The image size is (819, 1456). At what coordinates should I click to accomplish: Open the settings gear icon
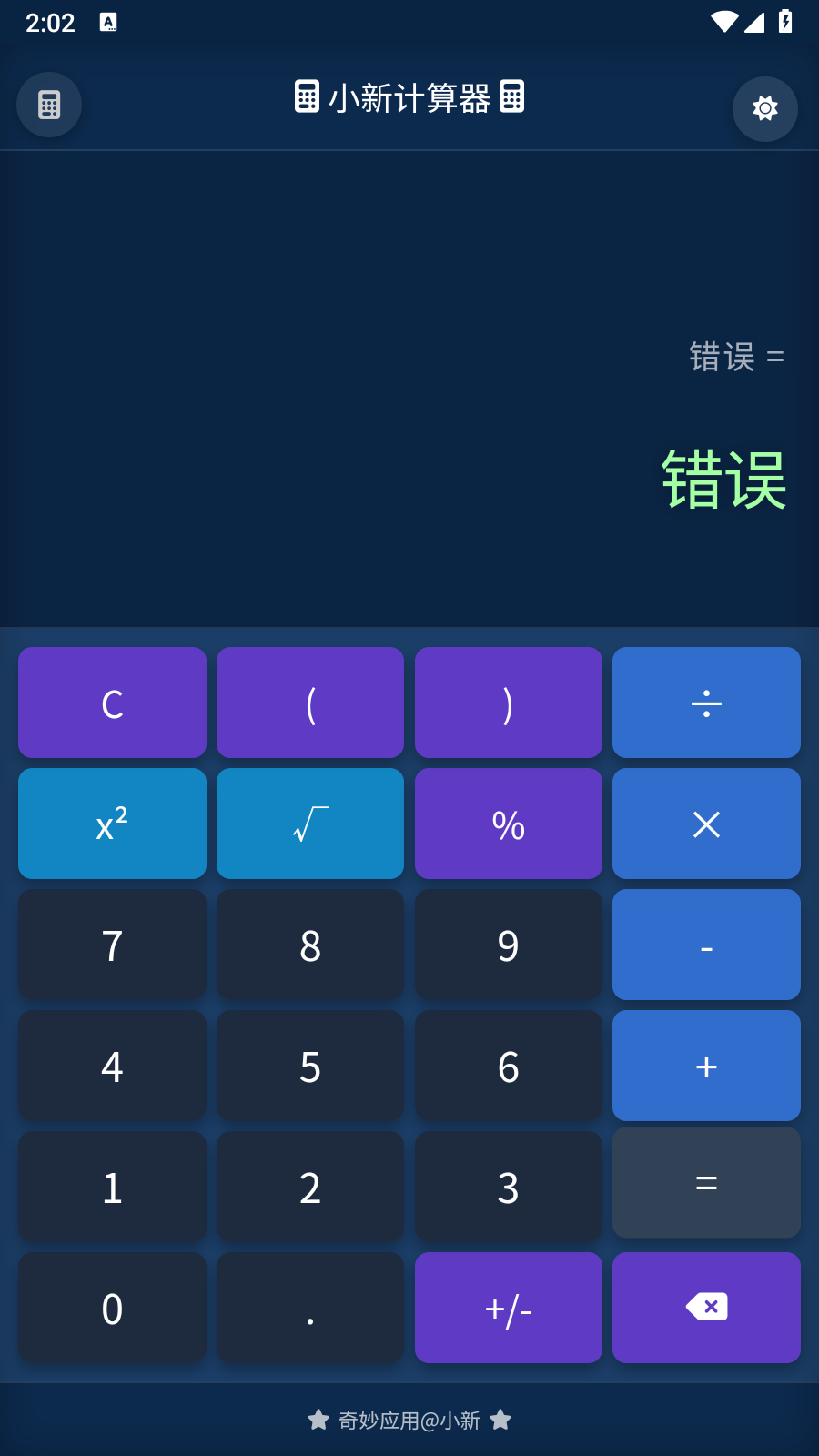click(764, 108)
